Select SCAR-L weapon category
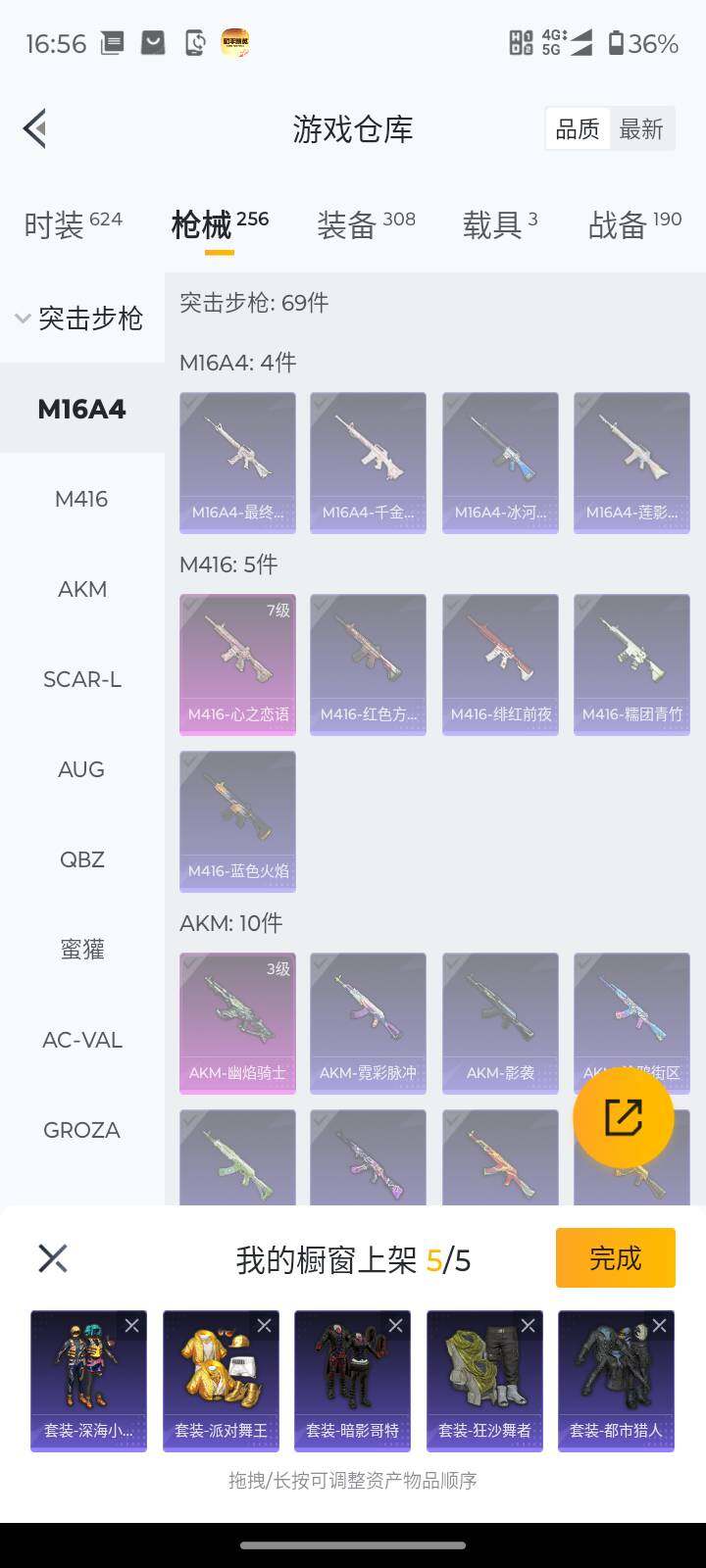706x1568 pixels. tap(81, 679)
